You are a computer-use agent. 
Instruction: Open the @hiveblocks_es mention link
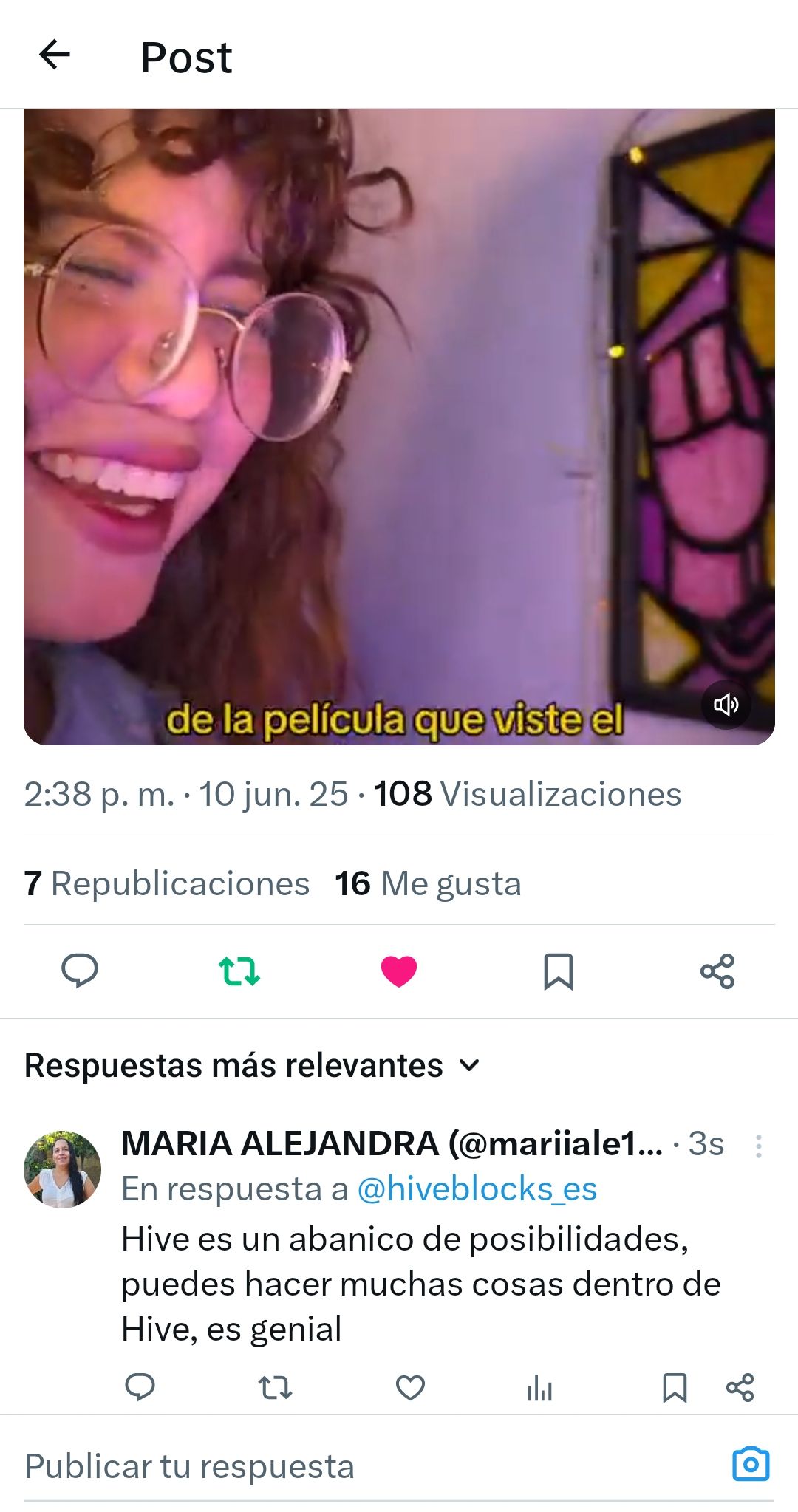(x=477, y=1189)
